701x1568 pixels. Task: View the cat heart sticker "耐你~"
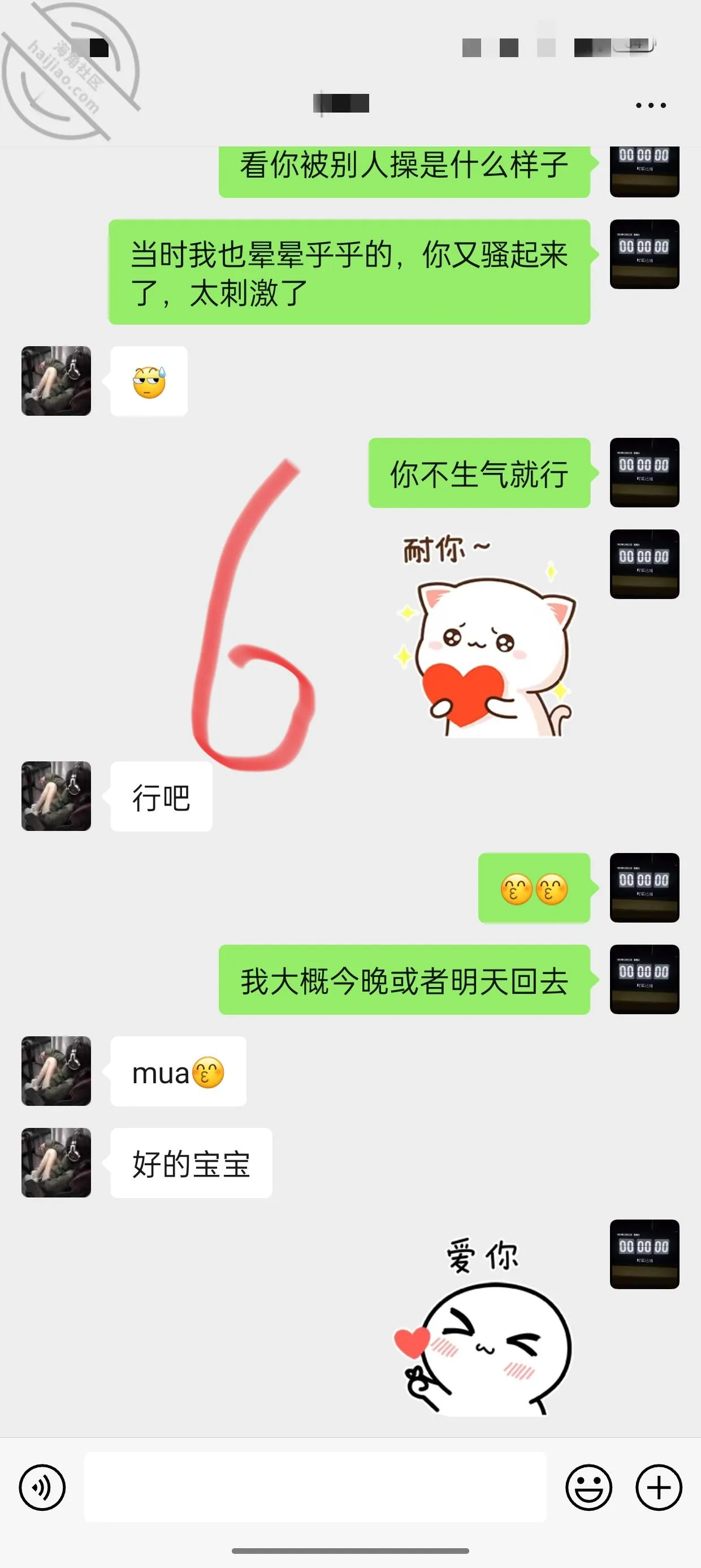pos(484,634)
